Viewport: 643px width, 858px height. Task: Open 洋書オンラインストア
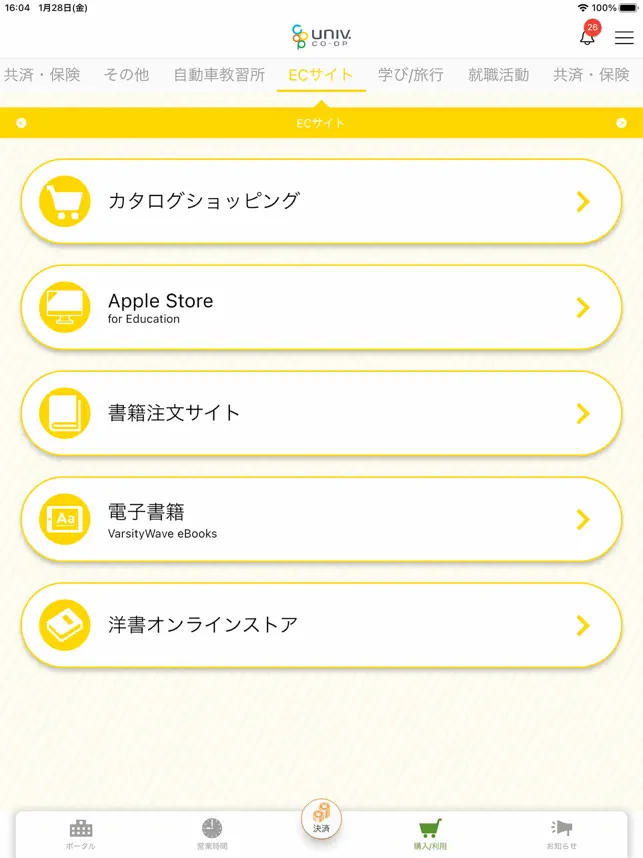[x=321, y=625]
